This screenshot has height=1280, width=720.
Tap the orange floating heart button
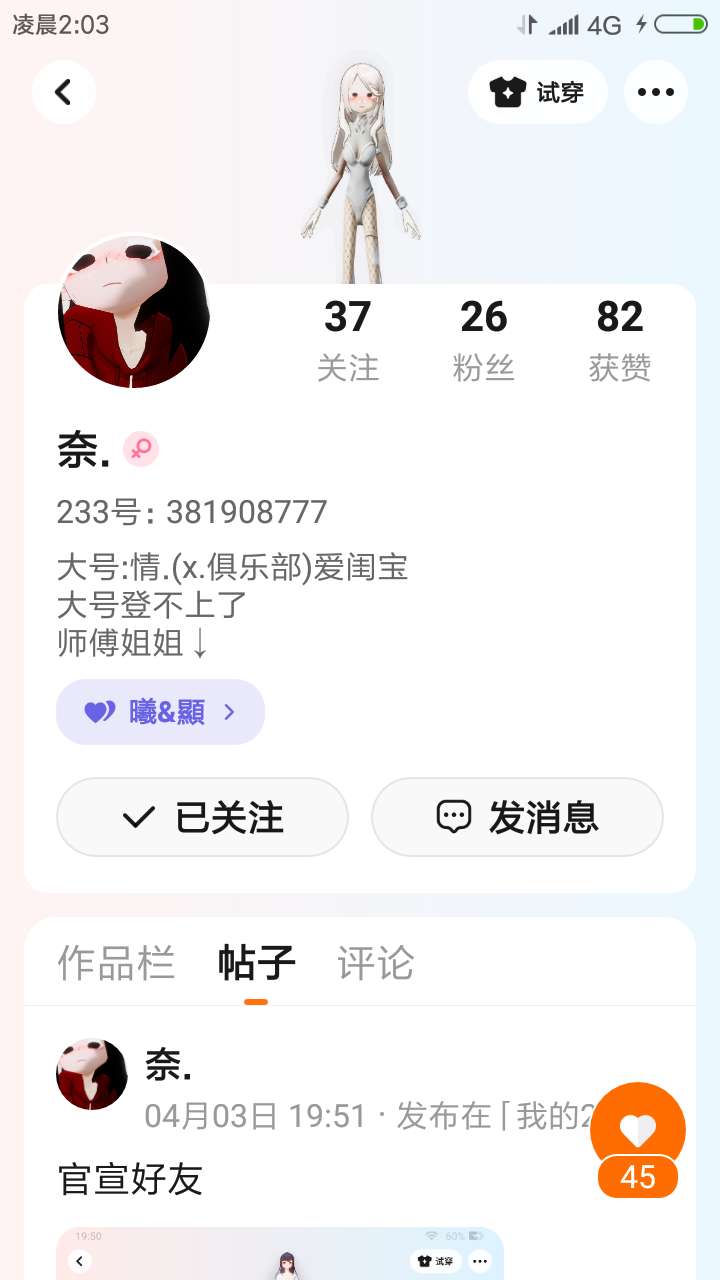638,1130
